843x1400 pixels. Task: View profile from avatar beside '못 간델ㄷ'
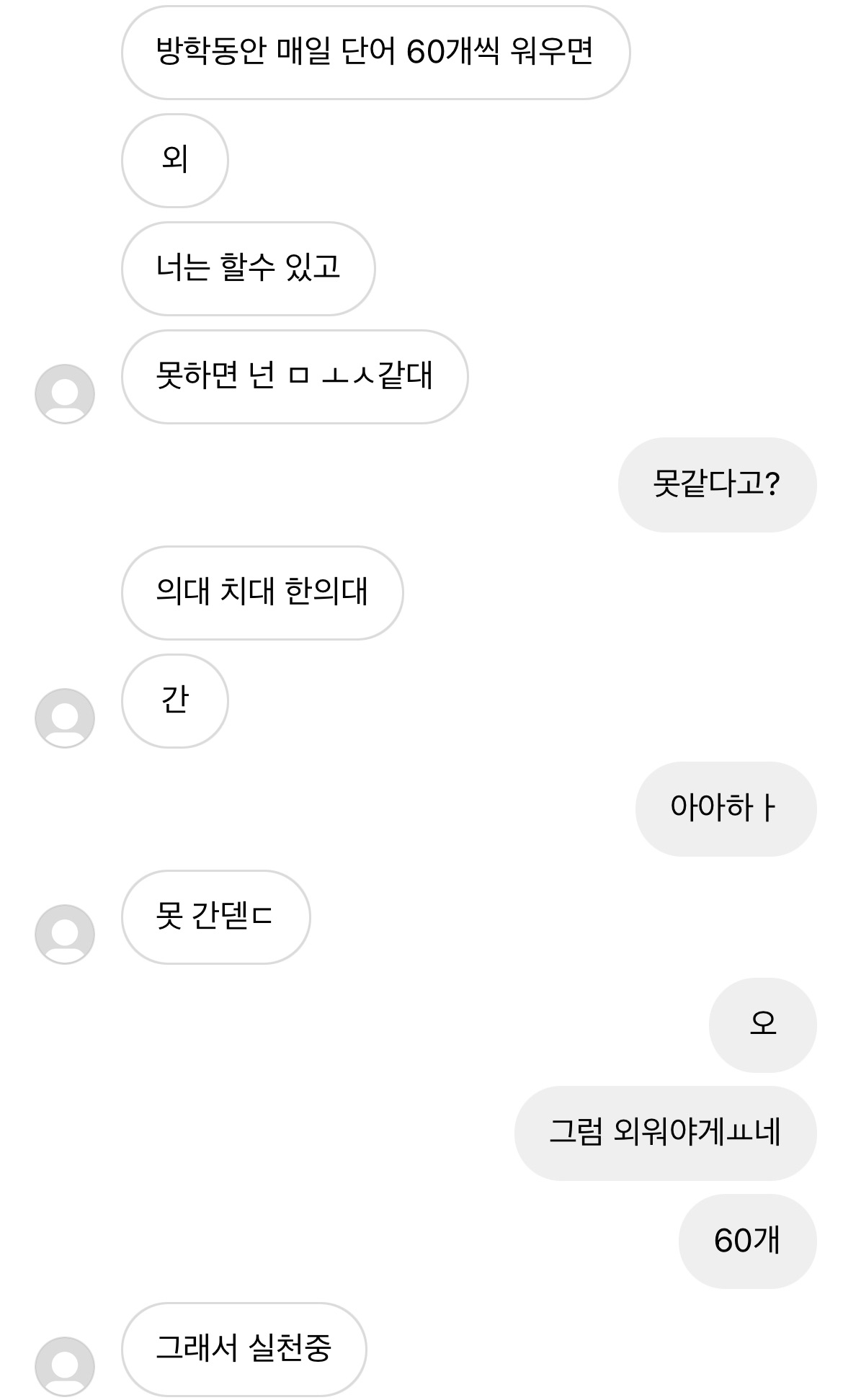tap(65, 935)
